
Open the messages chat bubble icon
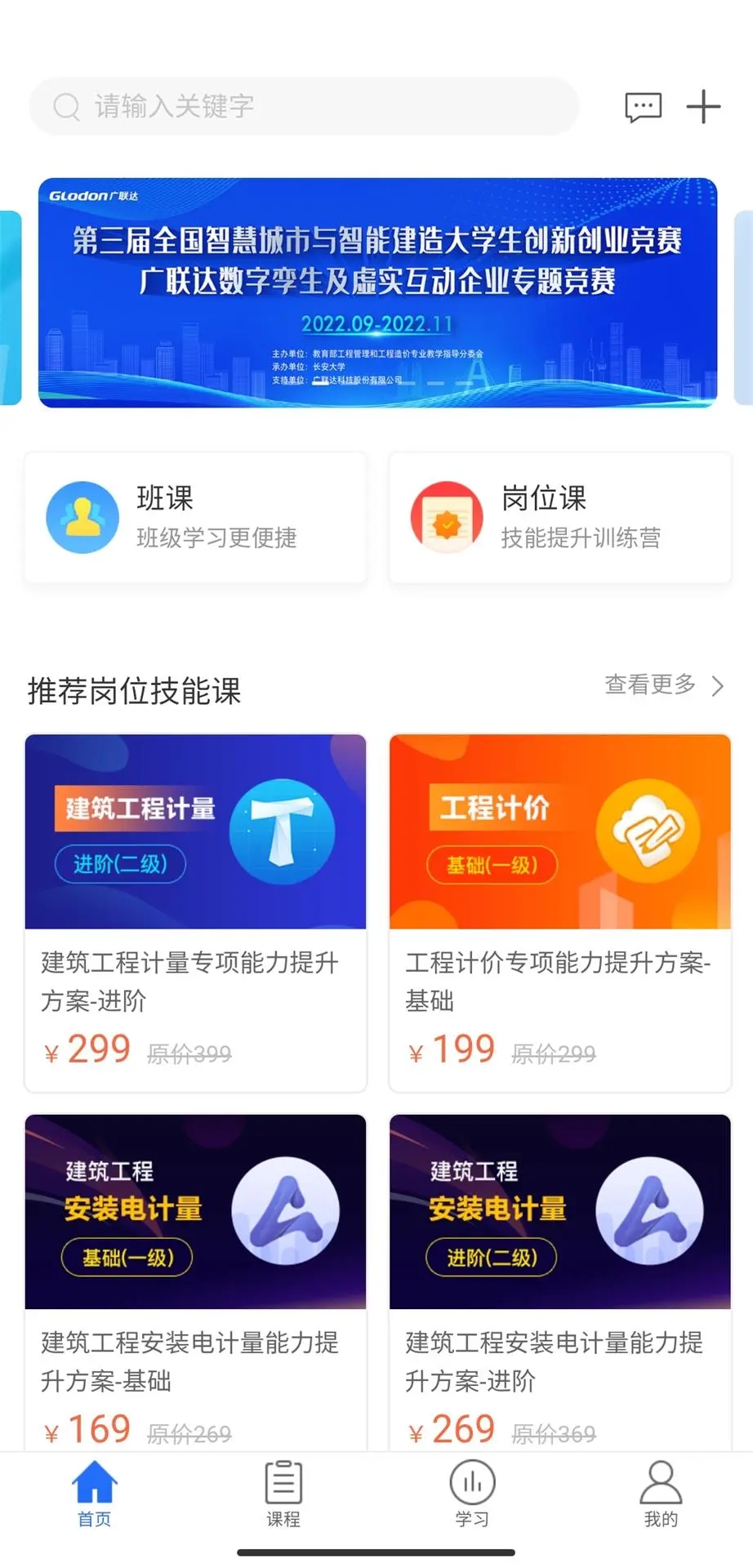point(643,107)
